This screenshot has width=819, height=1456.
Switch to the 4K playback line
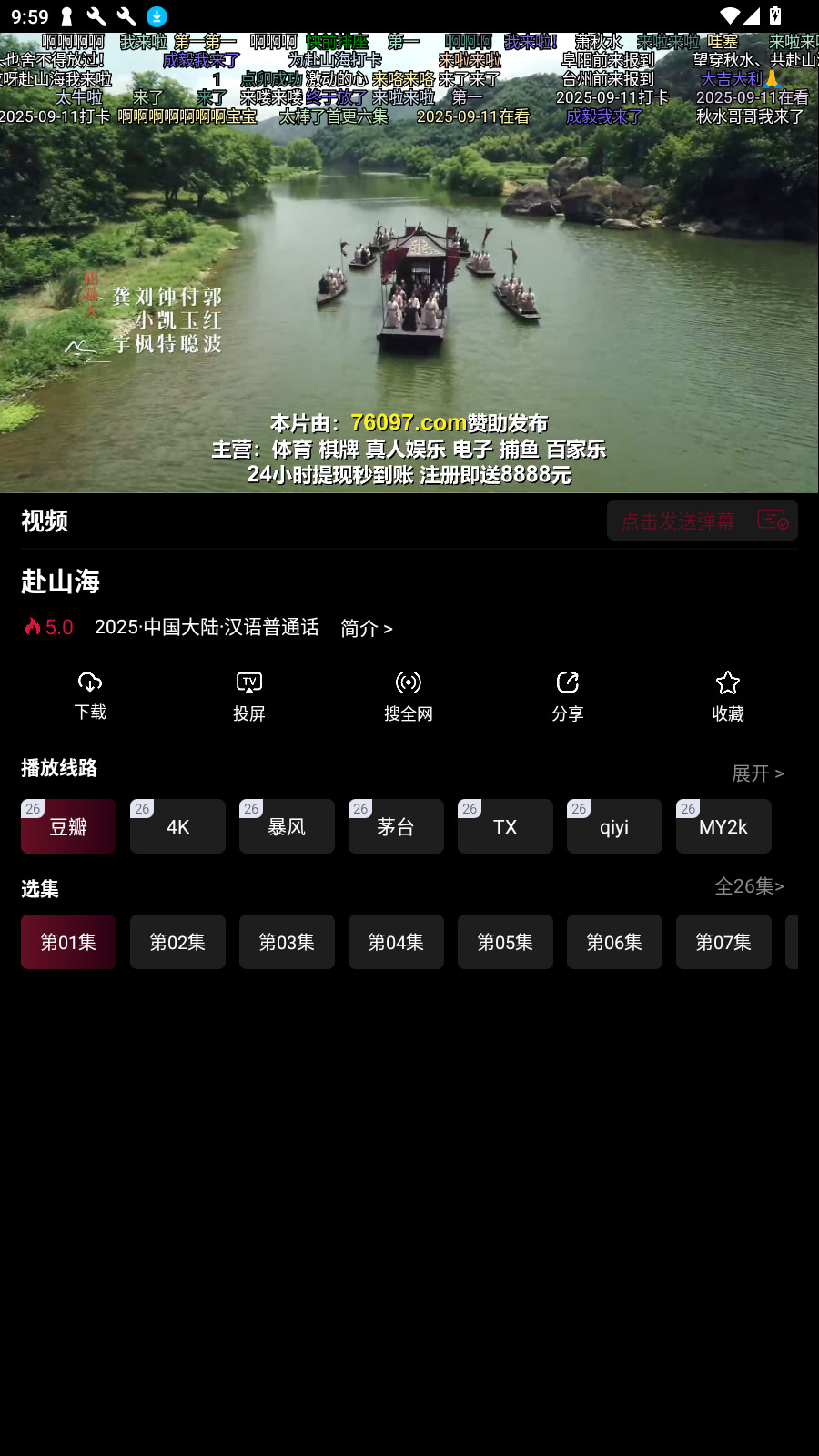click(x=177, y=825)
